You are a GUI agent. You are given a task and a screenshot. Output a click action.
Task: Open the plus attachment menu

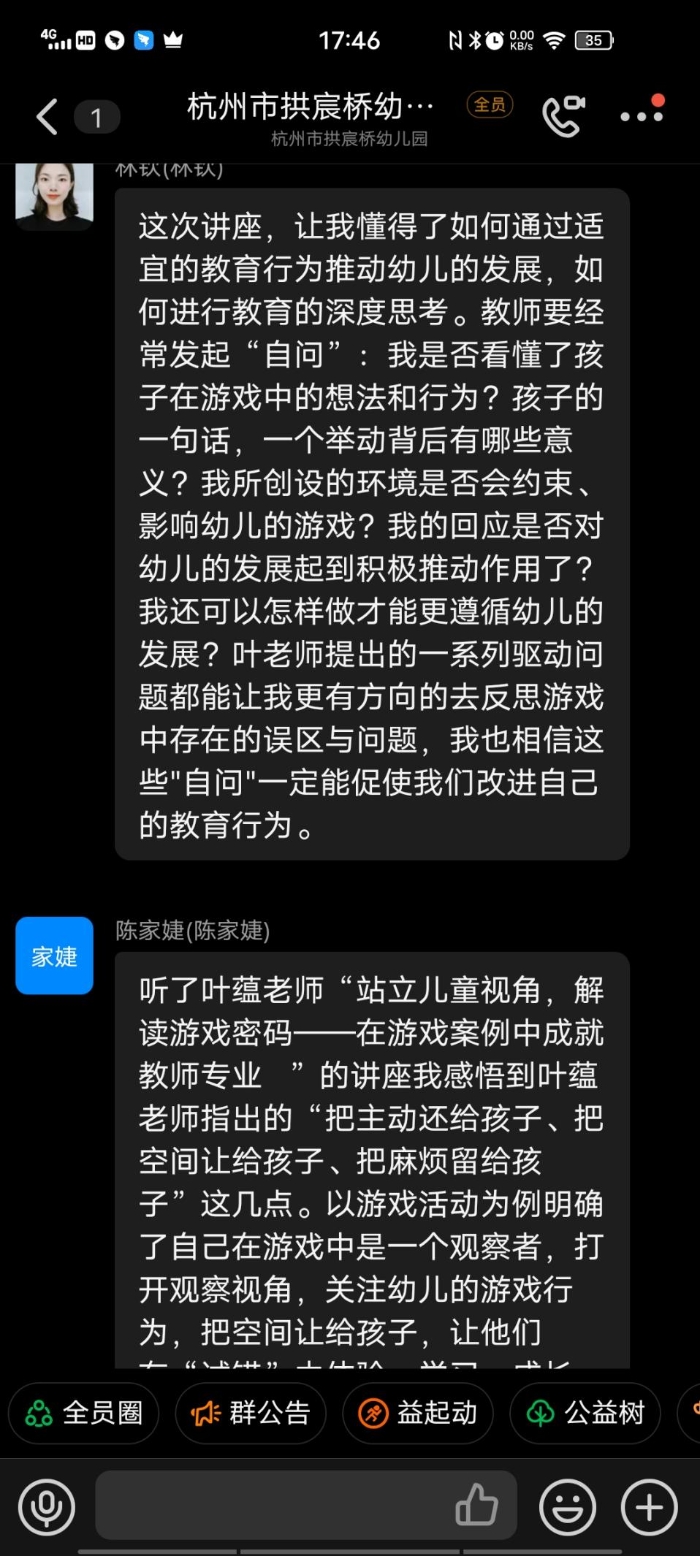pos(649,1506)
